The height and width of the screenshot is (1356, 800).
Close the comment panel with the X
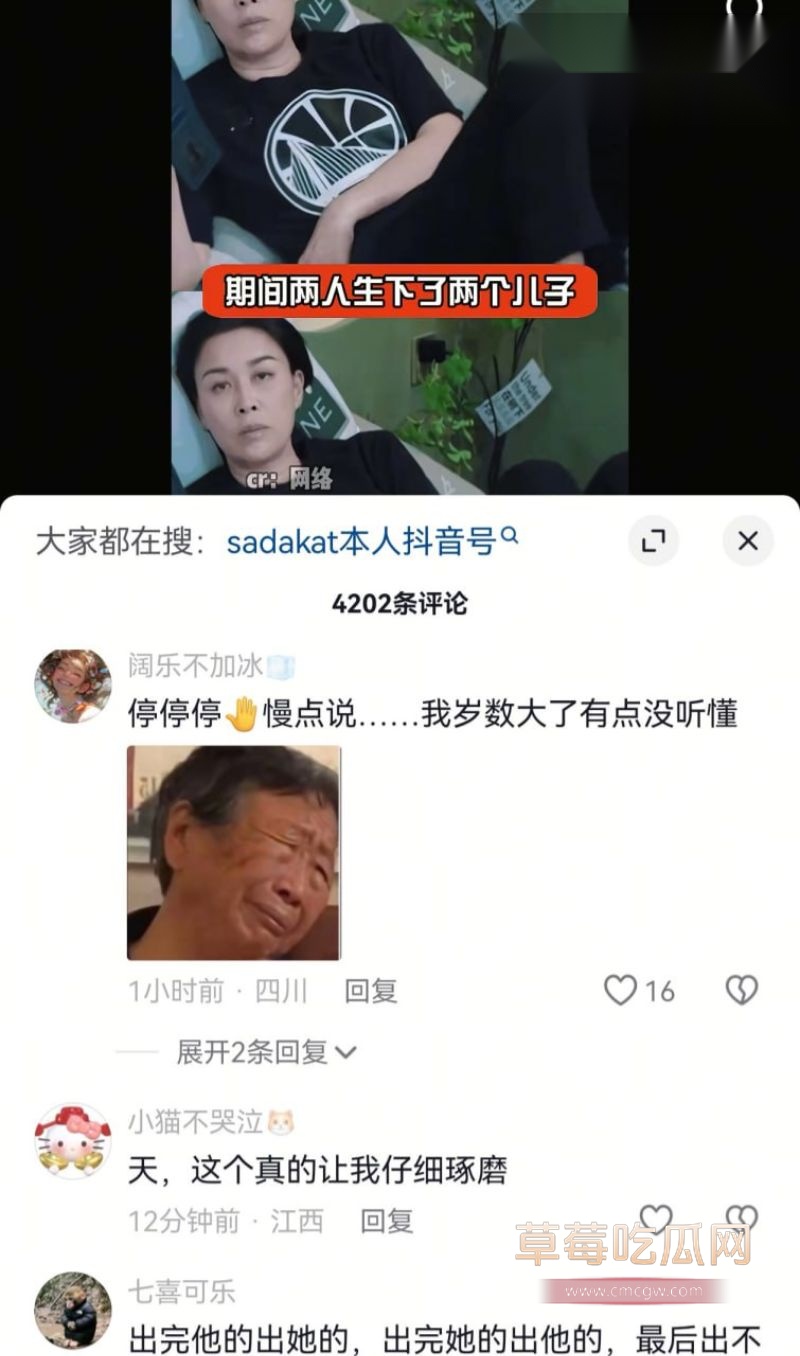(746, 539)
